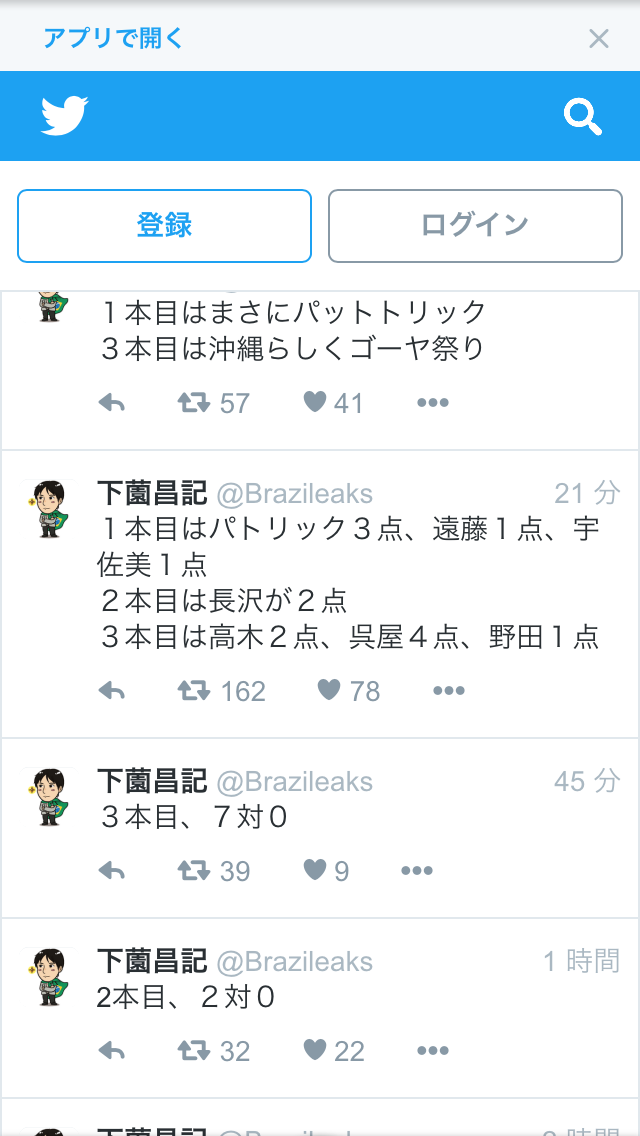Open the Twitter search
Image resolution: width=640 pixels, height=1136 pixels.
(x=582, y=117)
